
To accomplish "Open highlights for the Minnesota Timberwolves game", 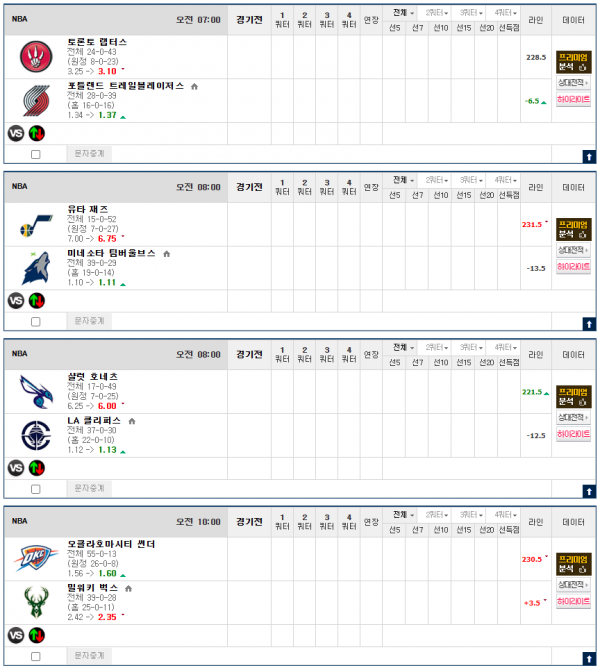I will tap(574, 267).
